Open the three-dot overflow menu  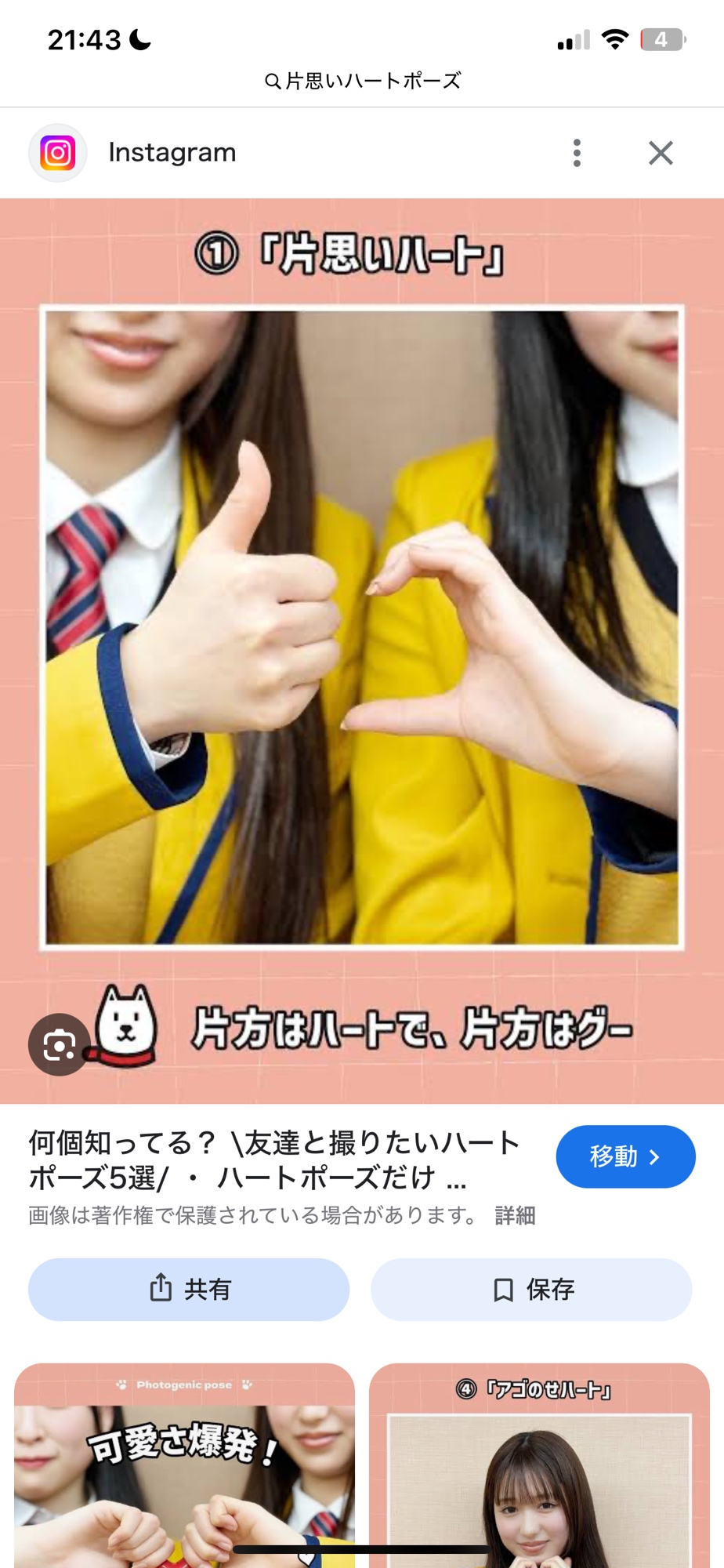tap(577, 153)
